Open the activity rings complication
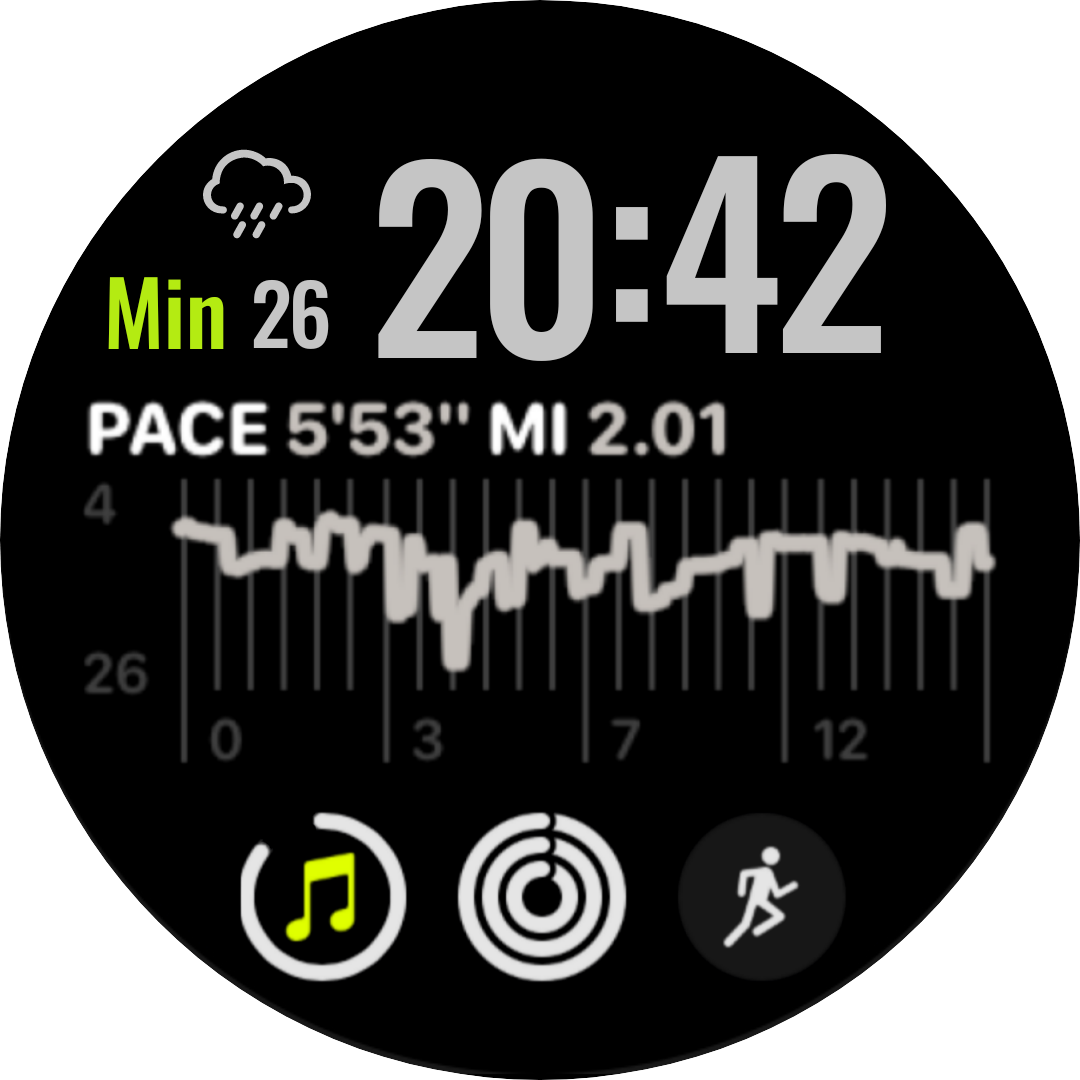 (x=542, y=896)
